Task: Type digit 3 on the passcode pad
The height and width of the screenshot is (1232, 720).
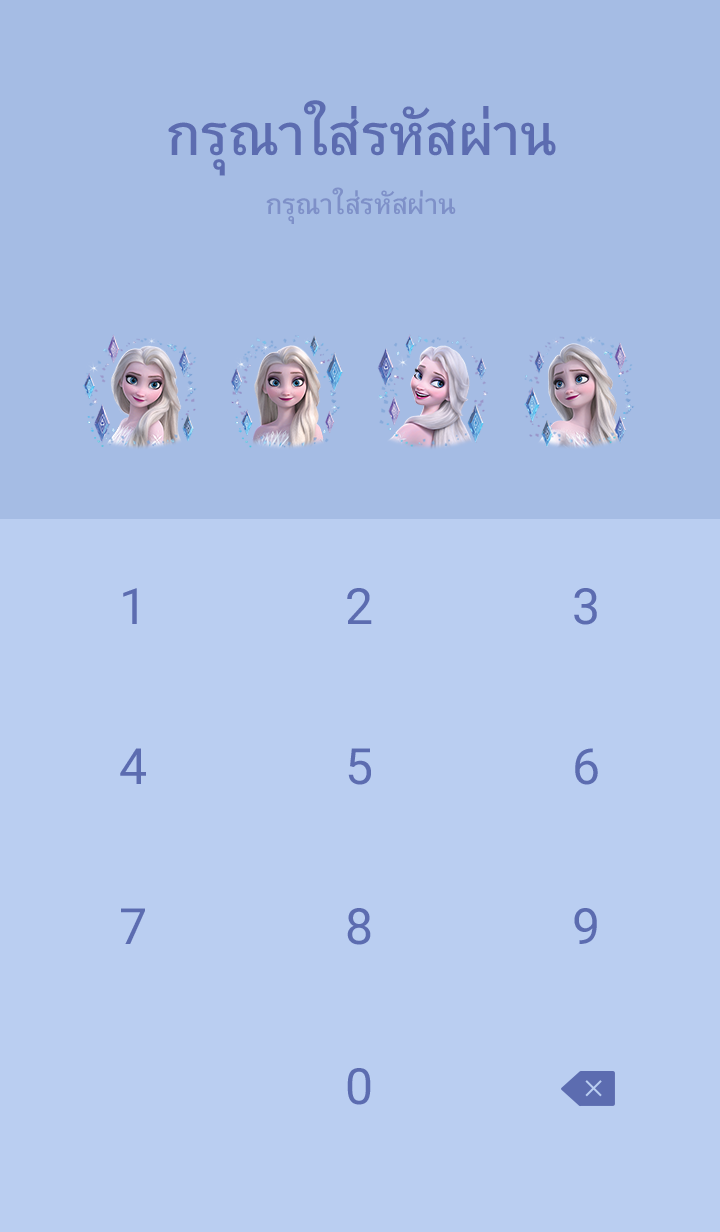Action: coord(585,607)
